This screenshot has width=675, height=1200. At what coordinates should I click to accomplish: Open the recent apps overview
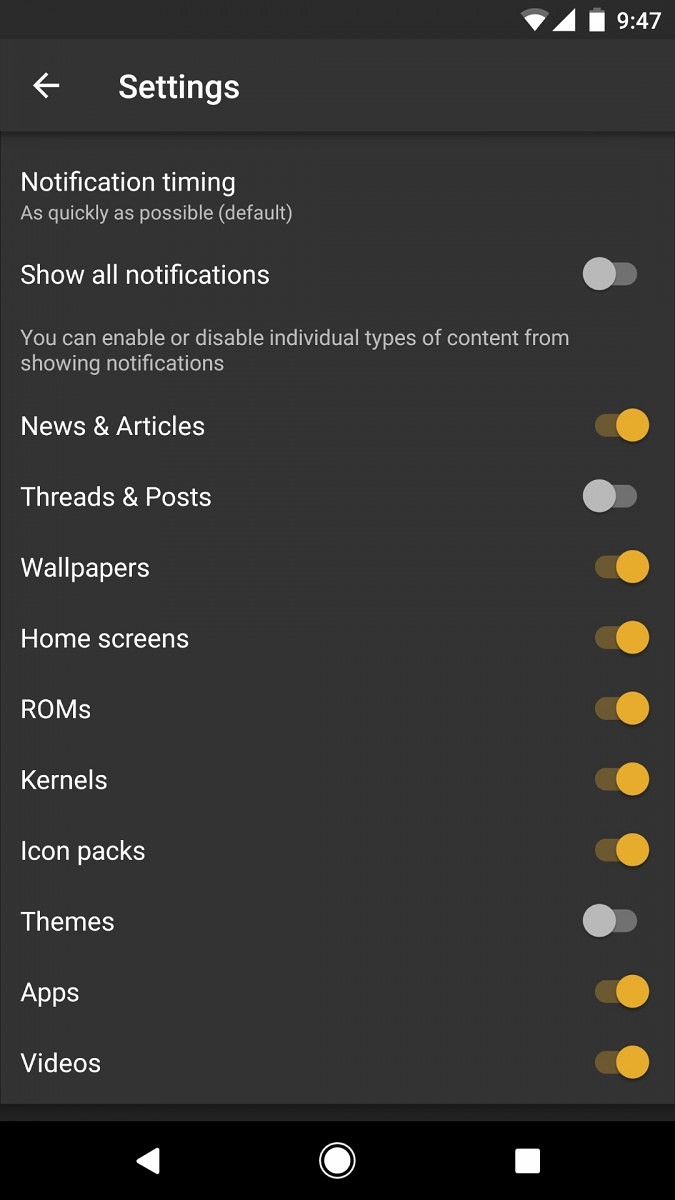tap(527, 1160)
